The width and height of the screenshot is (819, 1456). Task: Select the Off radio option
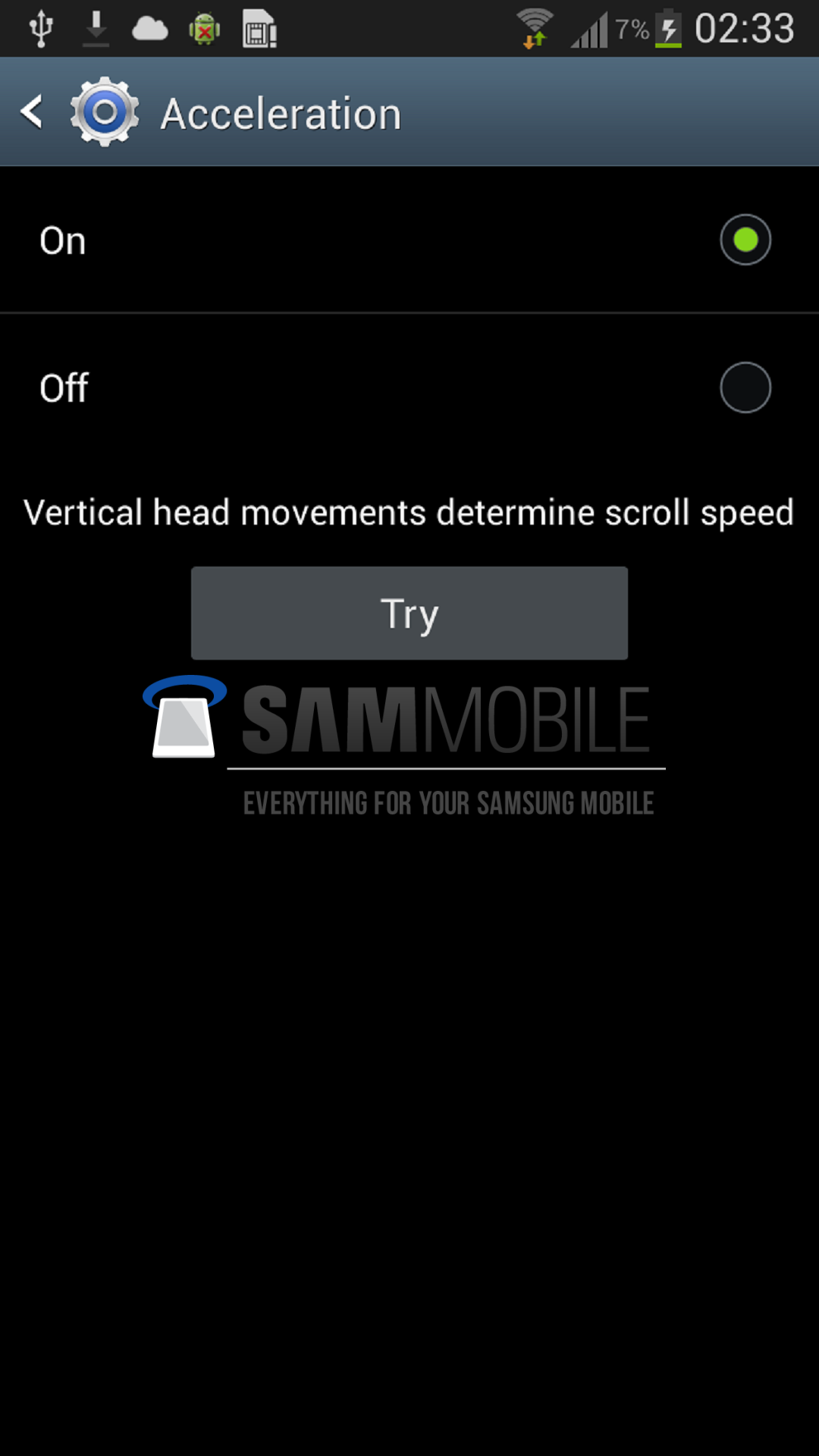(x=745, y=388)
